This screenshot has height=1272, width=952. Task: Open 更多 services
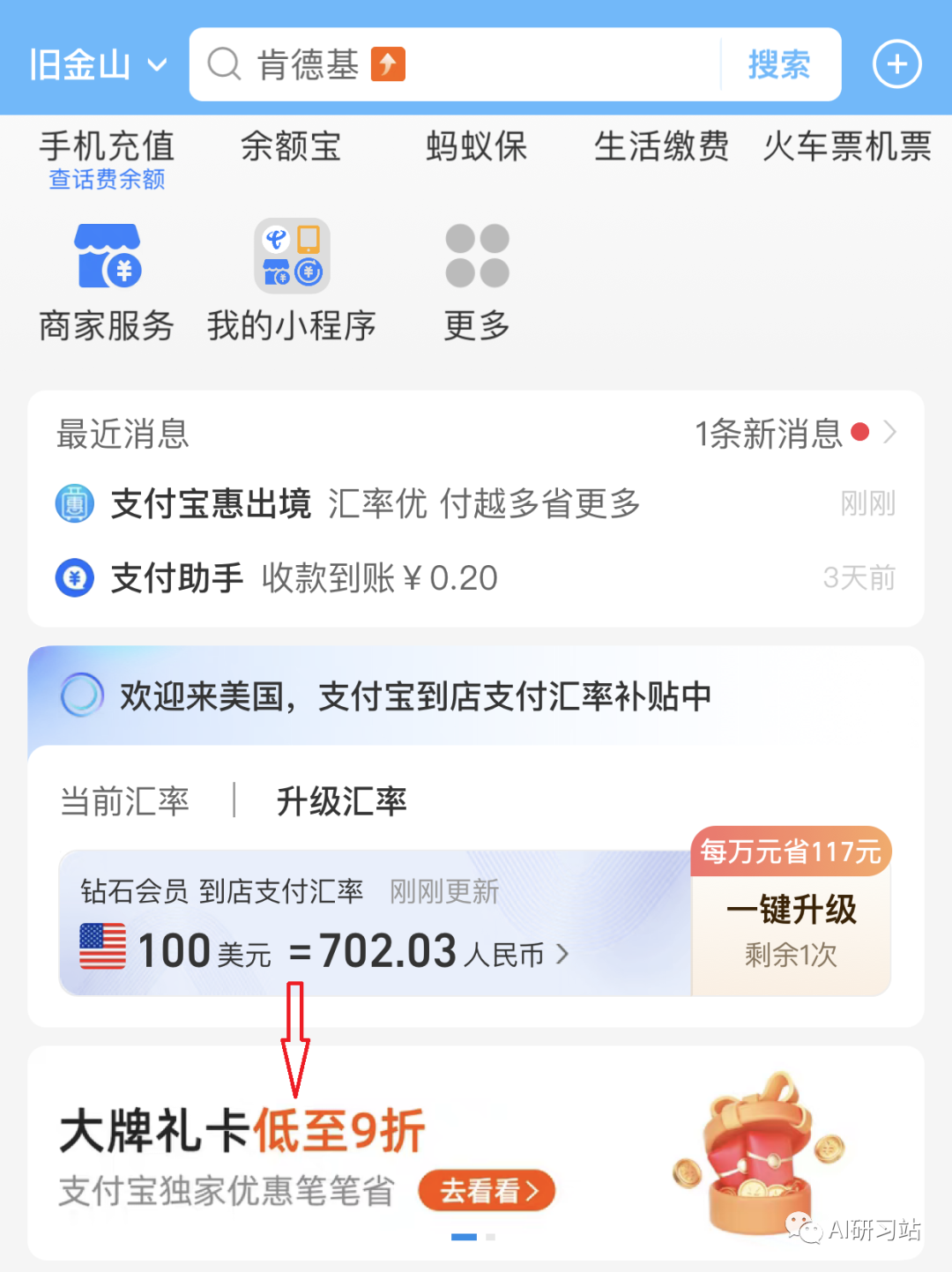point(477,282)
